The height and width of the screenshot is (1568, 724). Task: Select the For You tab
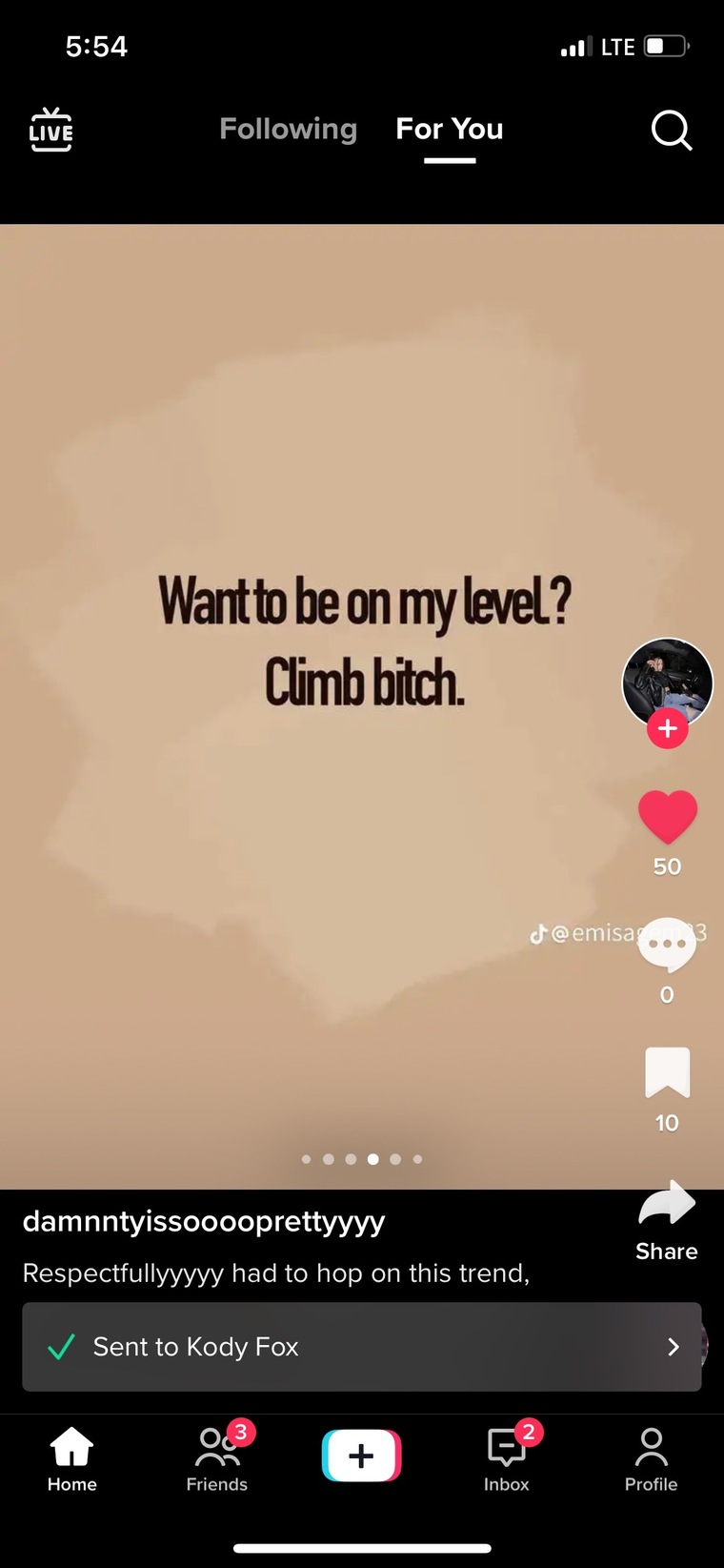click(x=450, y=129)
